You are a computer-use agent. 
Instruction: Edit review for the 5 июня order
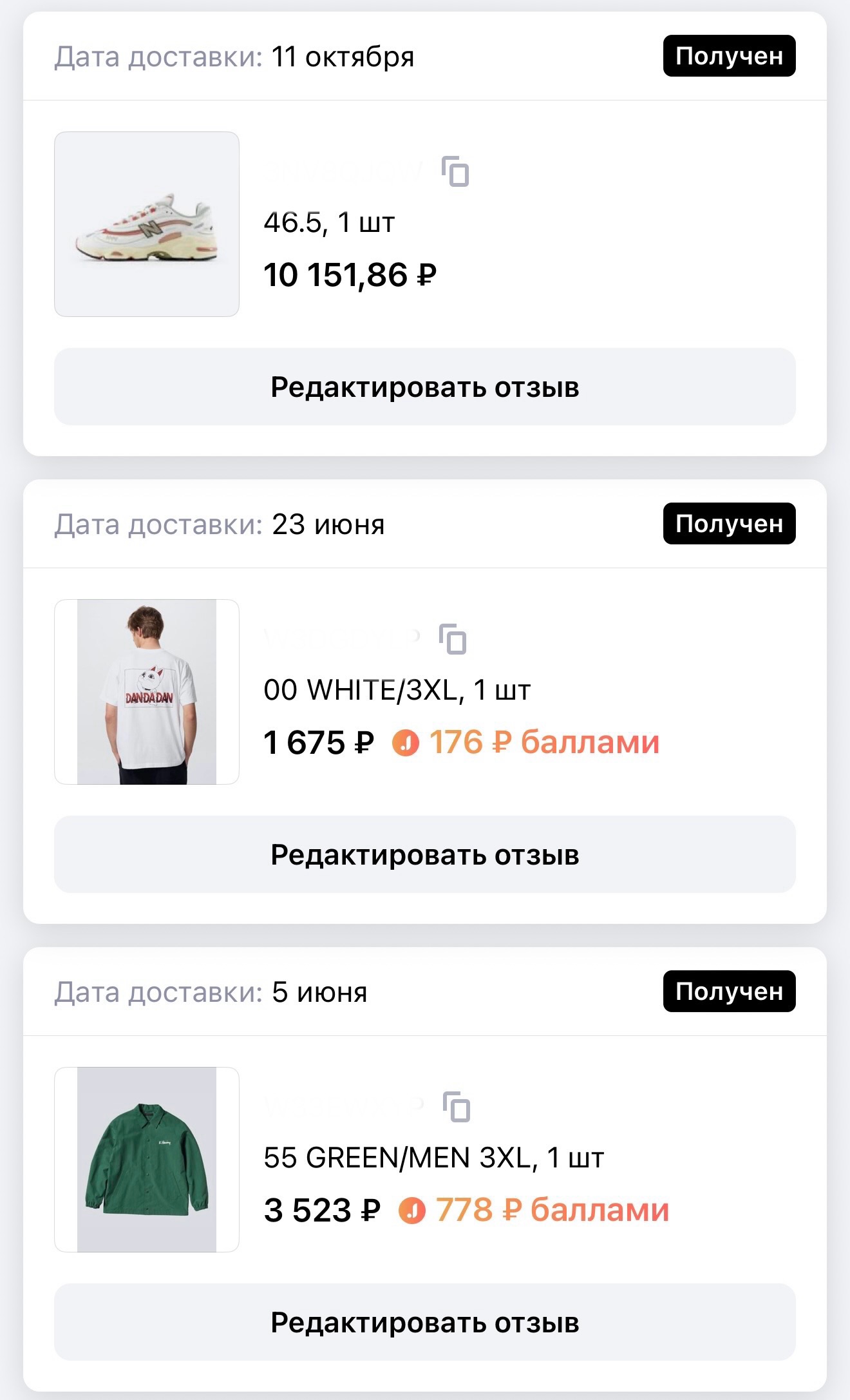[x=425, y=1323]
